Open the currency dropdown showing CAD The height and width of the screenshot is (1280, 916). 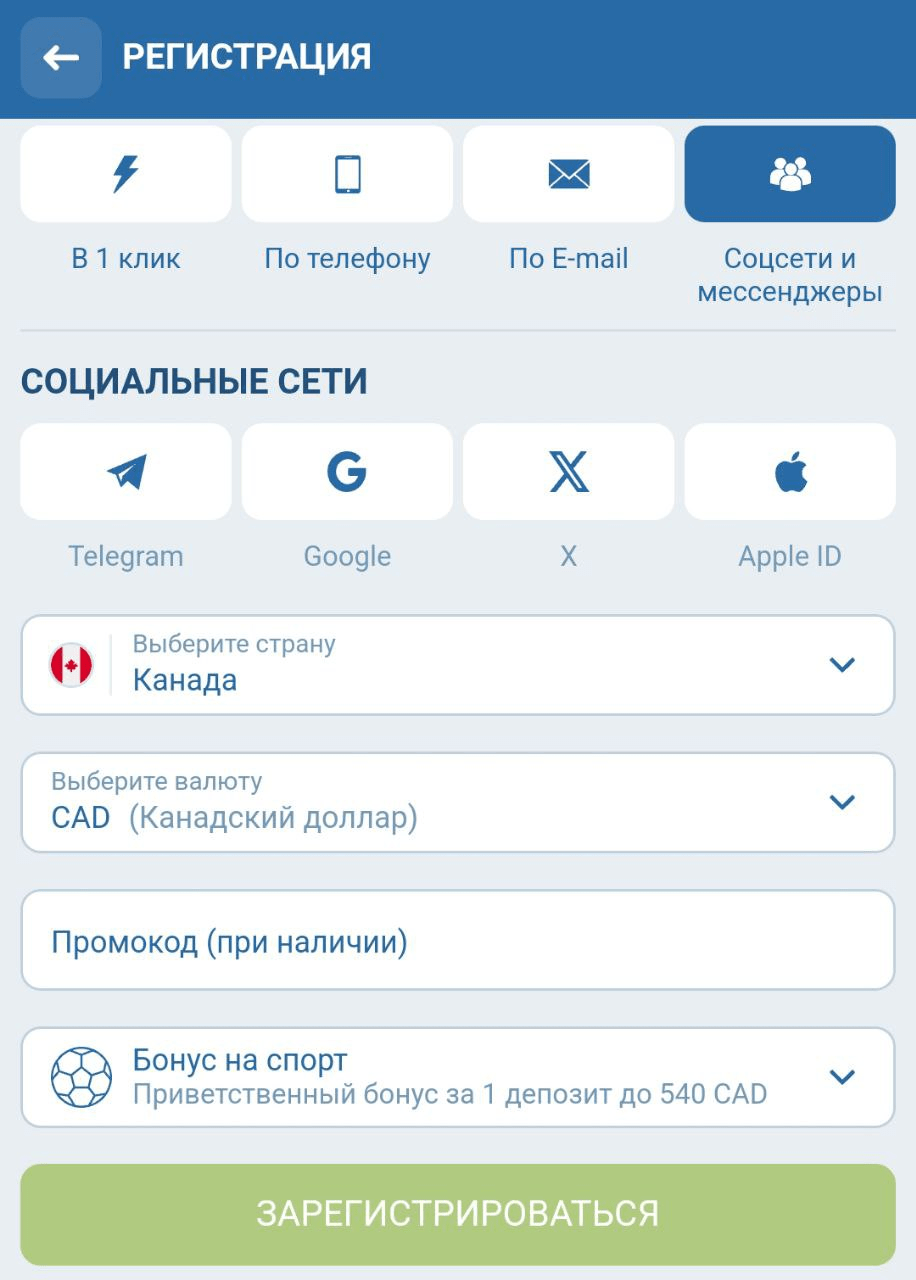(x=458, y=803)
